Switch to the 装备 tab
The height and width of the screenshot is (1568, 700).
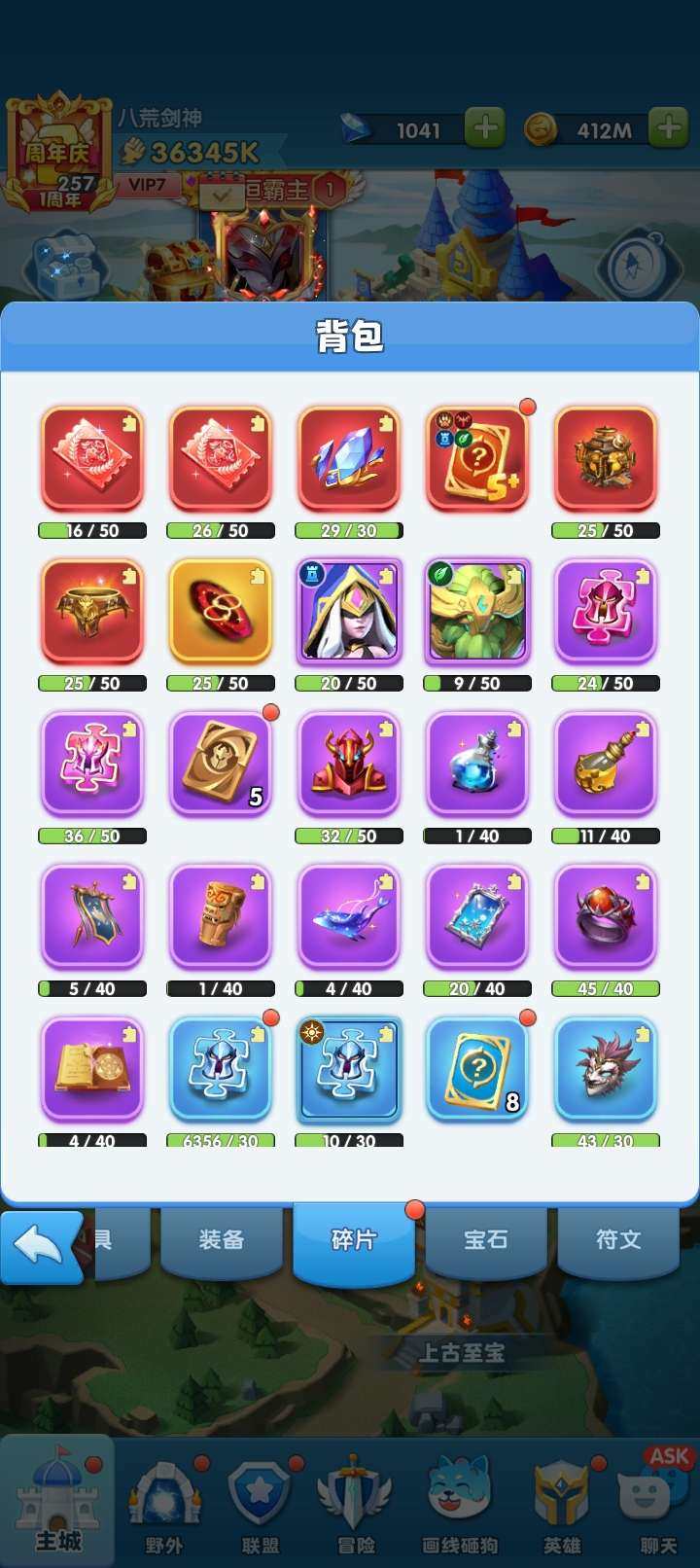point(222,1240)
